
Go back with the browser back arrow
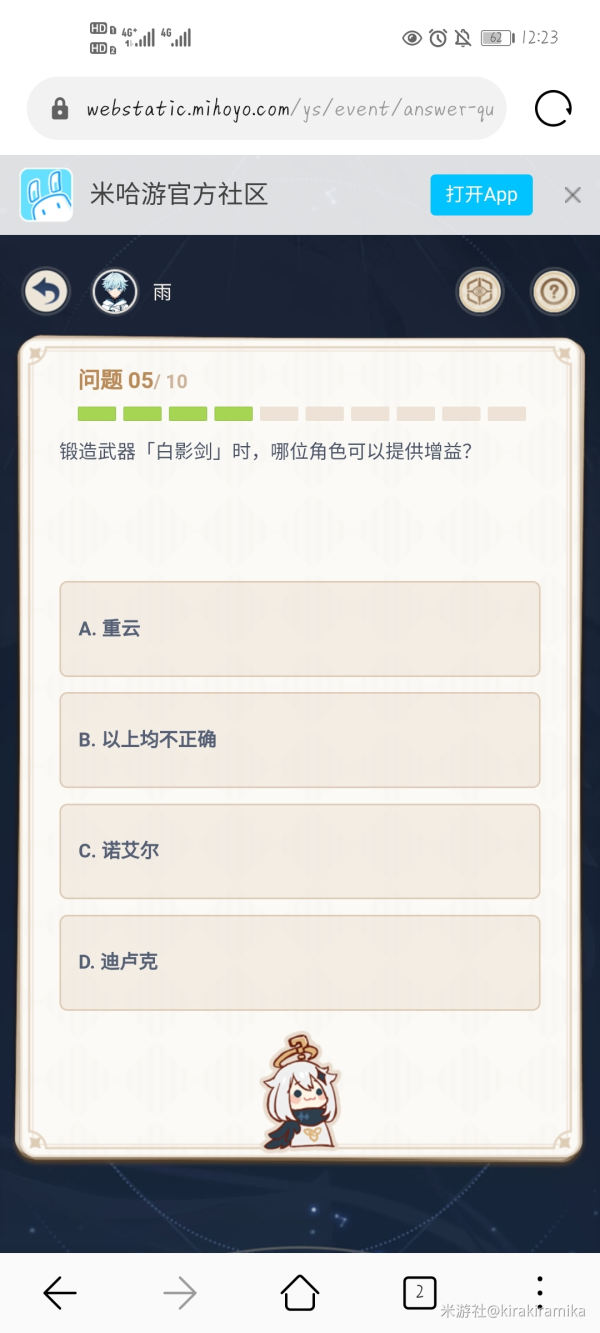click(60, 1293)
